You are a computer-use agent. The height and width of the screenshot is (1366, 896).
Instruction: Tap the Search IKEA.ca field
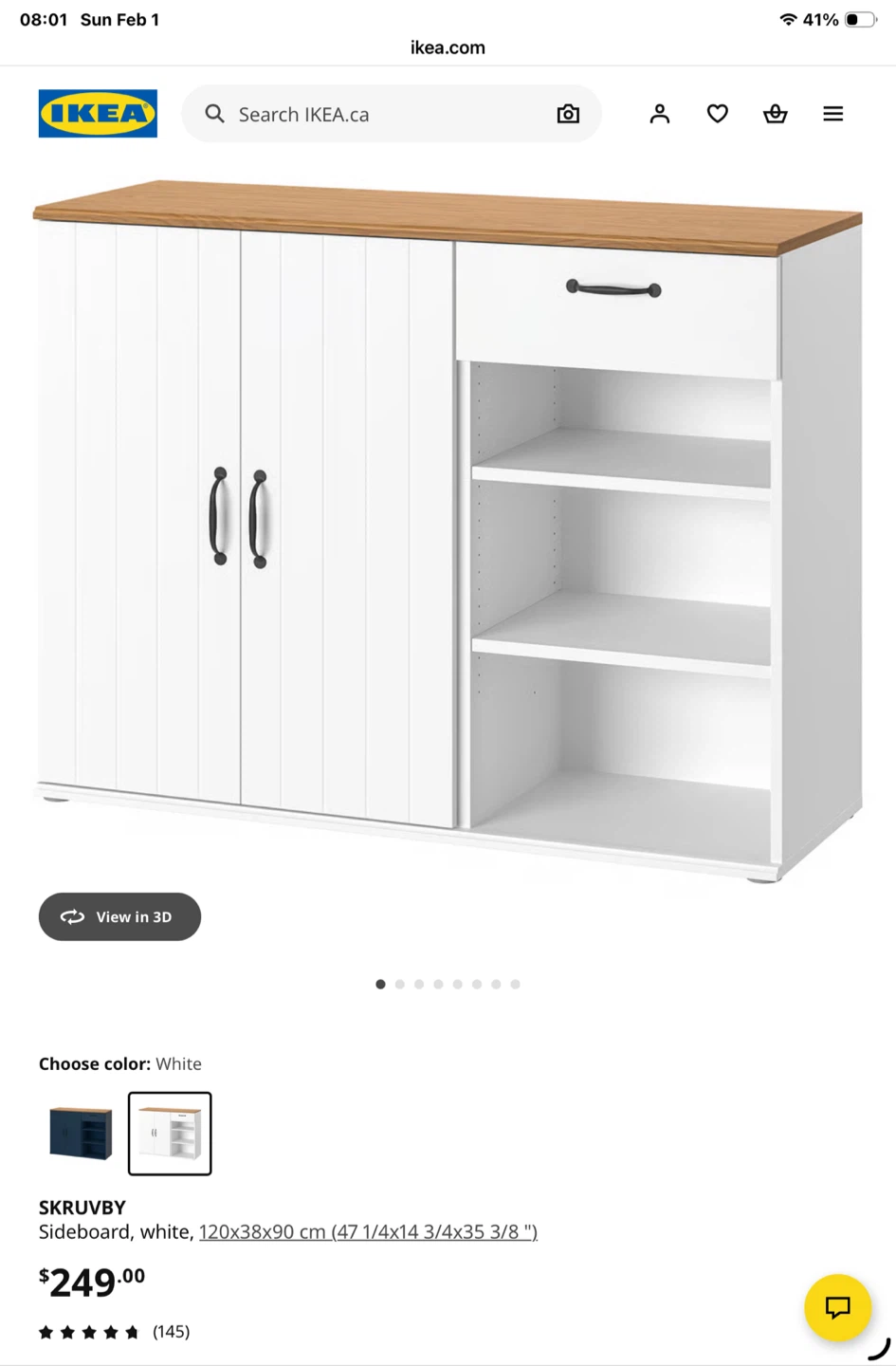(x=379, y=114)
